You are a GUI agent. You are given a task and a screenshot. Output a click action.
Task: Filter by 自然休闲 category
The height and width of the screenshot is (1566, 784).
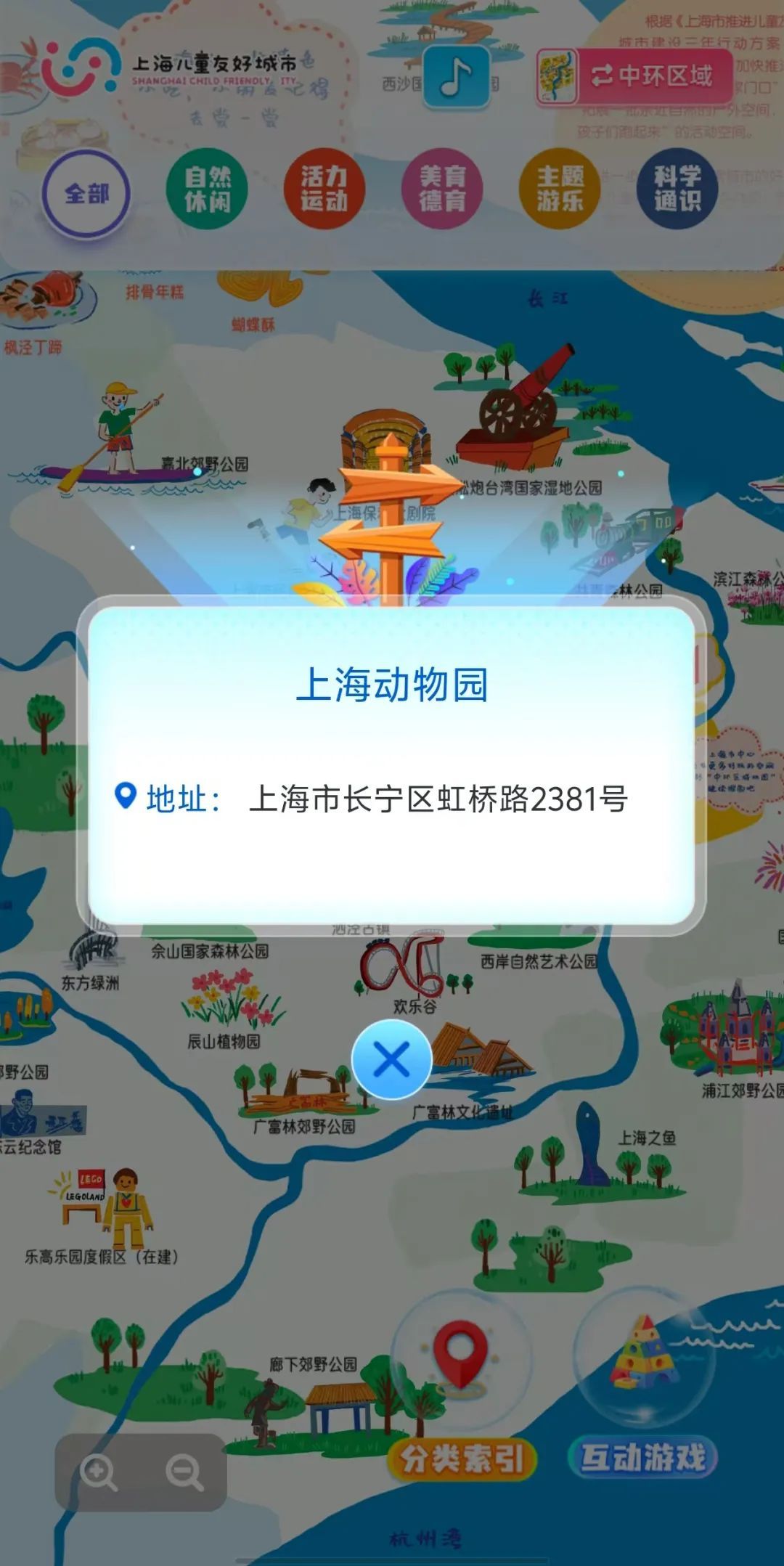point(207,189)
